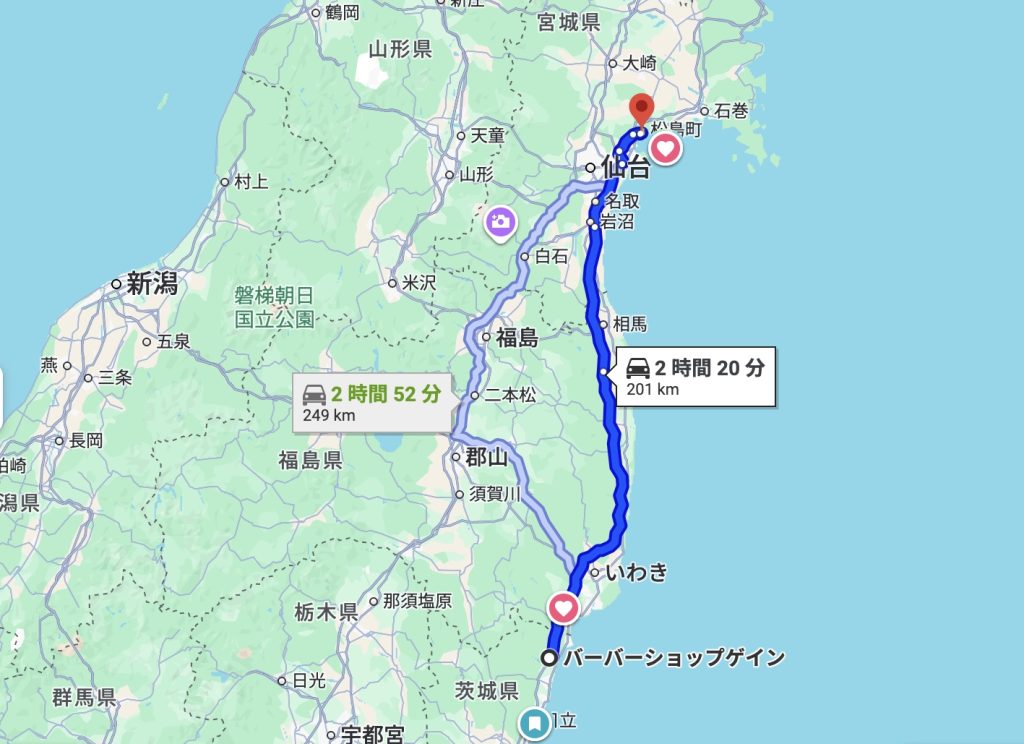Open the purple camera marker near 白石
Viewport: 1024px width, 744px height.
pos(501,222)
